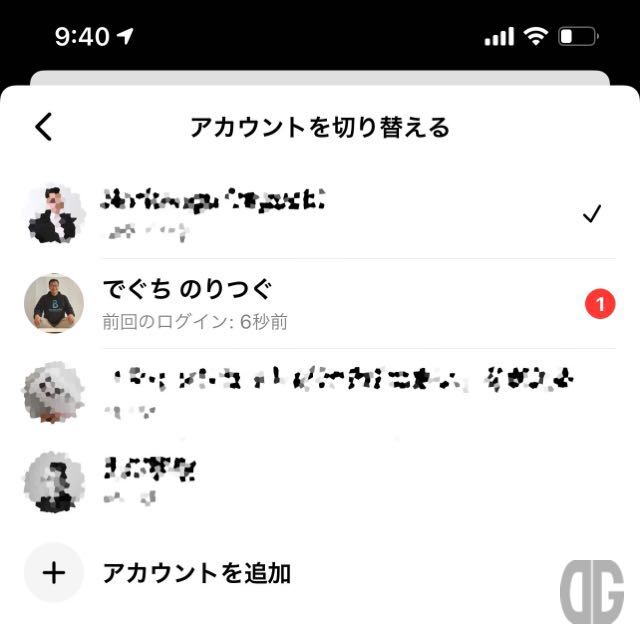Go back using the back arrow
The width and height of the screenshot is (640, 640).
coord(43,128)
